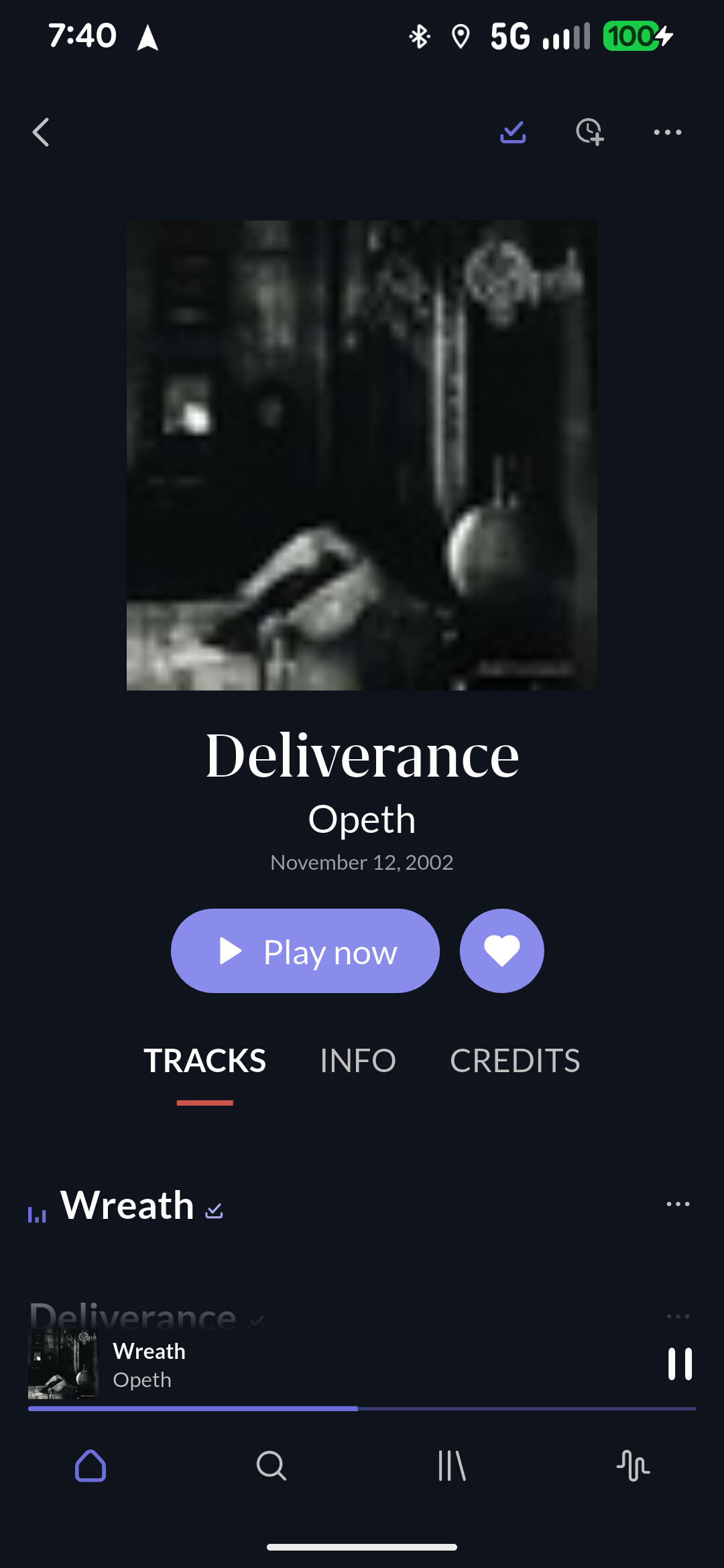This screenshot has height=1568, width=724.
Task: Toggle the heart favorite button
Action: point(501,951)
